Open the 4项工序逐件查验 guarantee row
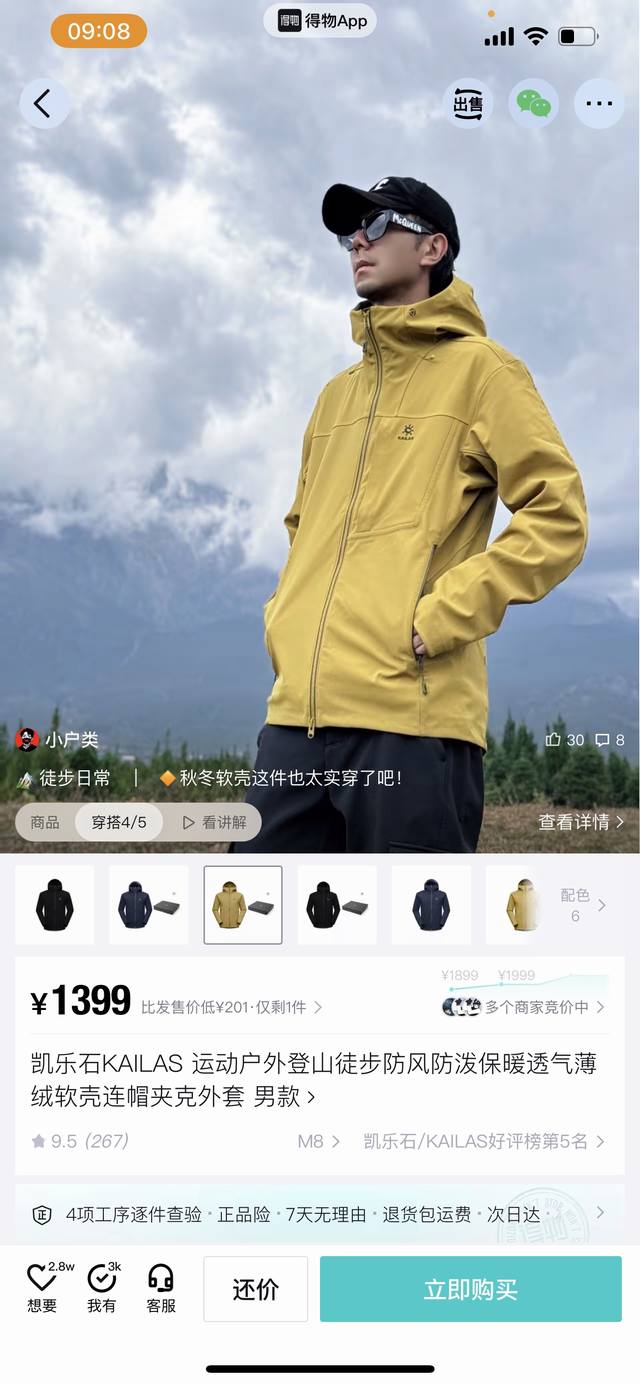Image resolution: width=640 pixels, height=1385 pixels. pos(320,1214)
